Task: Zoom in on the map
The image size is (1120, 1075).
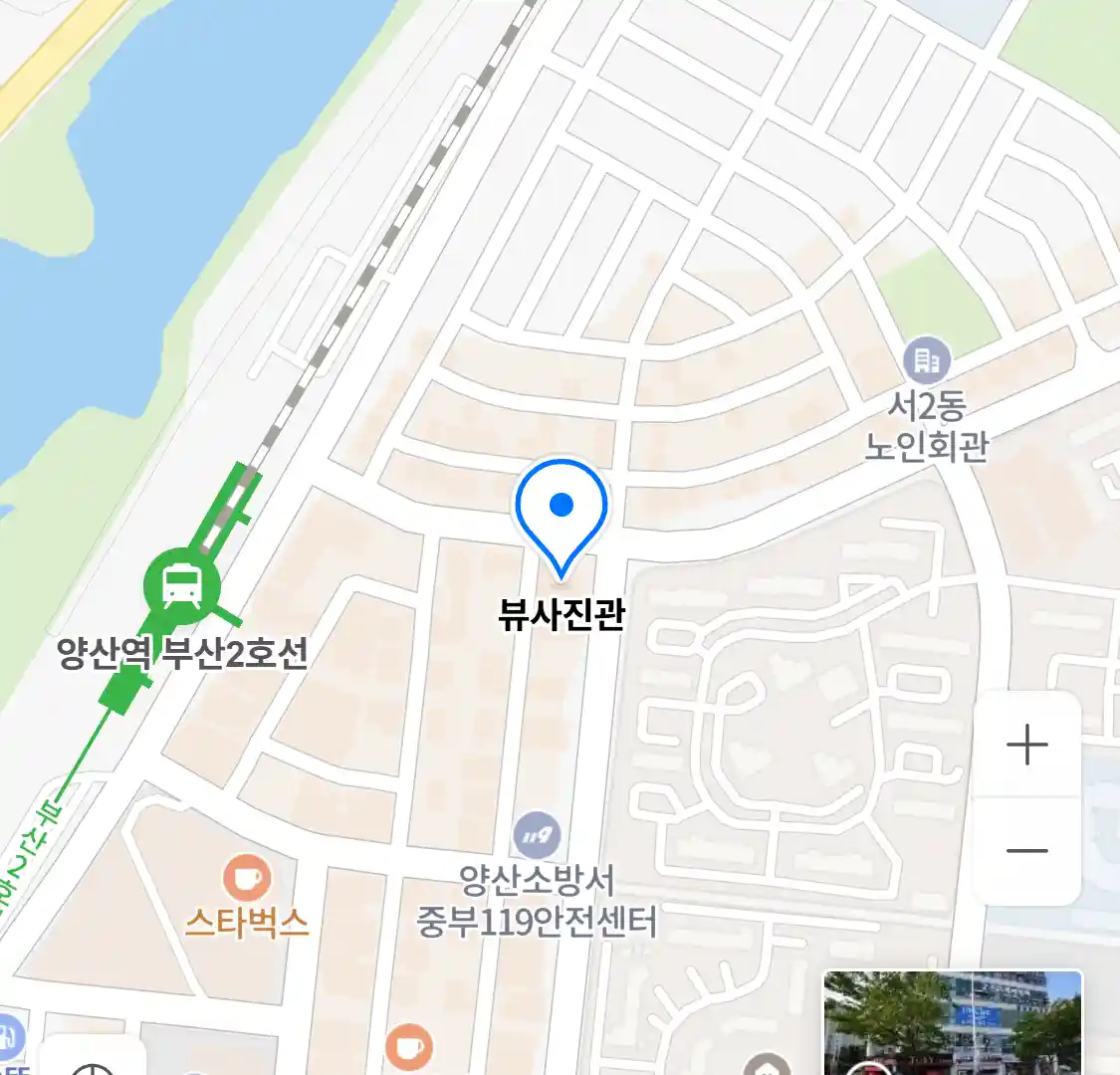Action: (1026, 745)
